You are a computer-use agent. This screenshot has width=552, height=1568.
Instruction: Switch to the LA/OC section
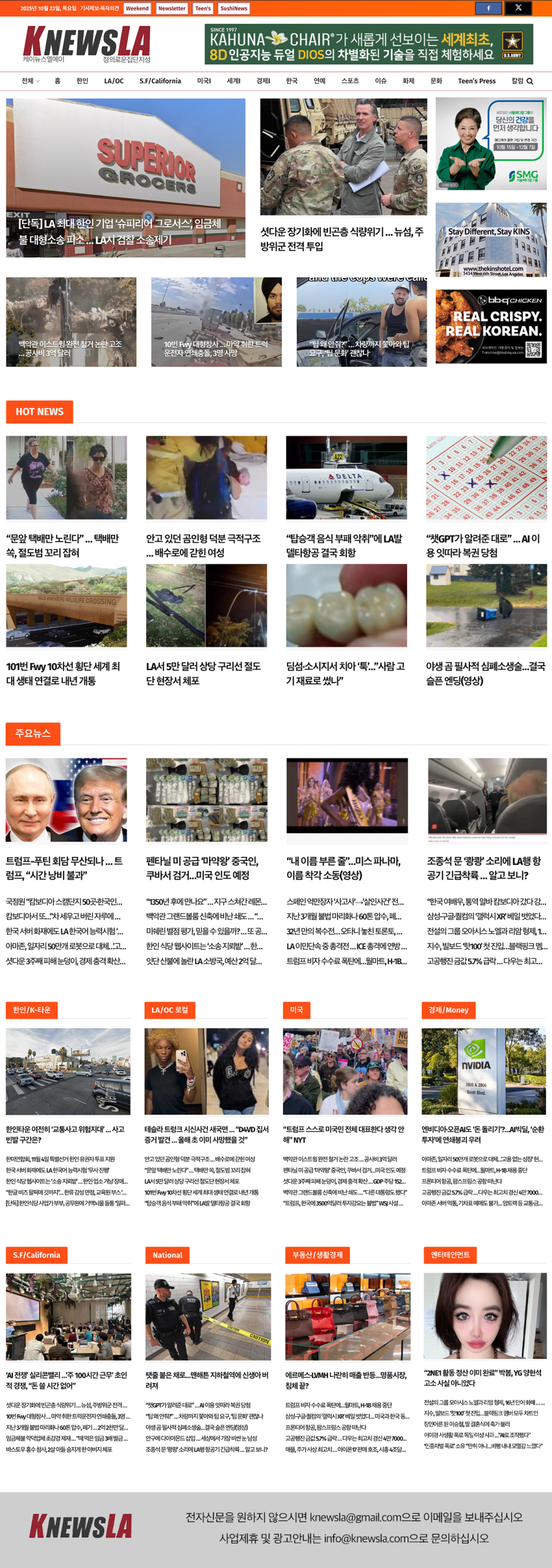tap(114, 81)
